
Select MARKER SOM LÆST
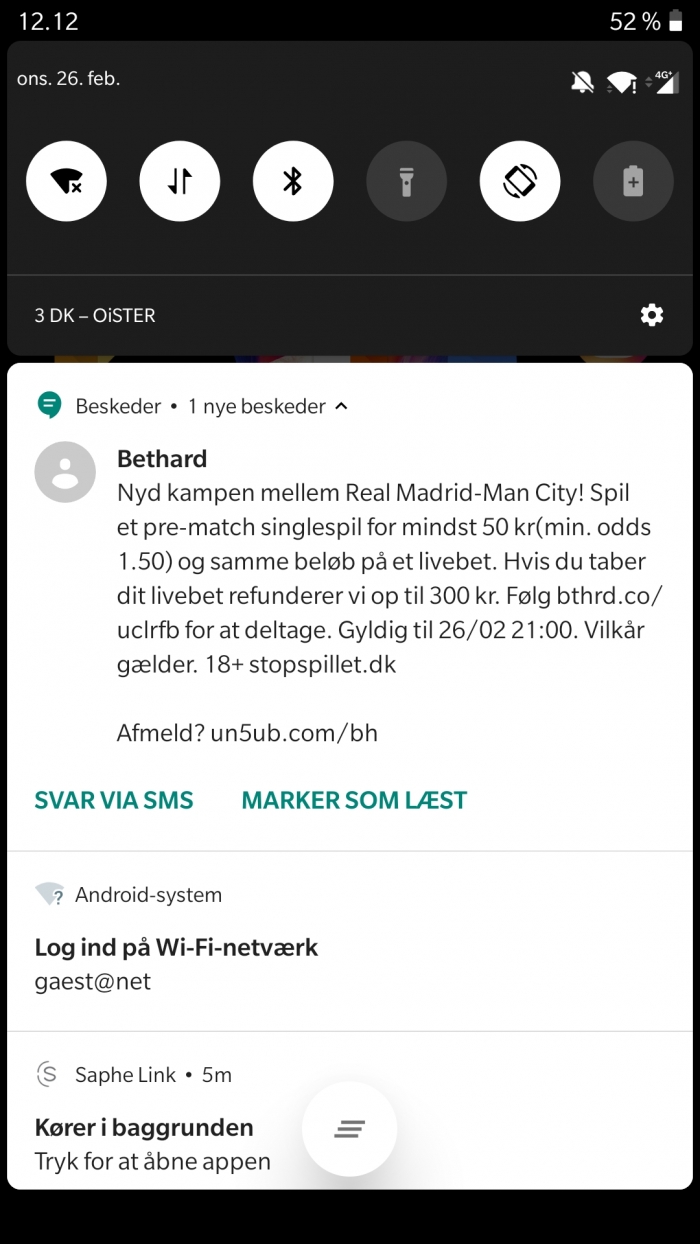click(354, 800)
